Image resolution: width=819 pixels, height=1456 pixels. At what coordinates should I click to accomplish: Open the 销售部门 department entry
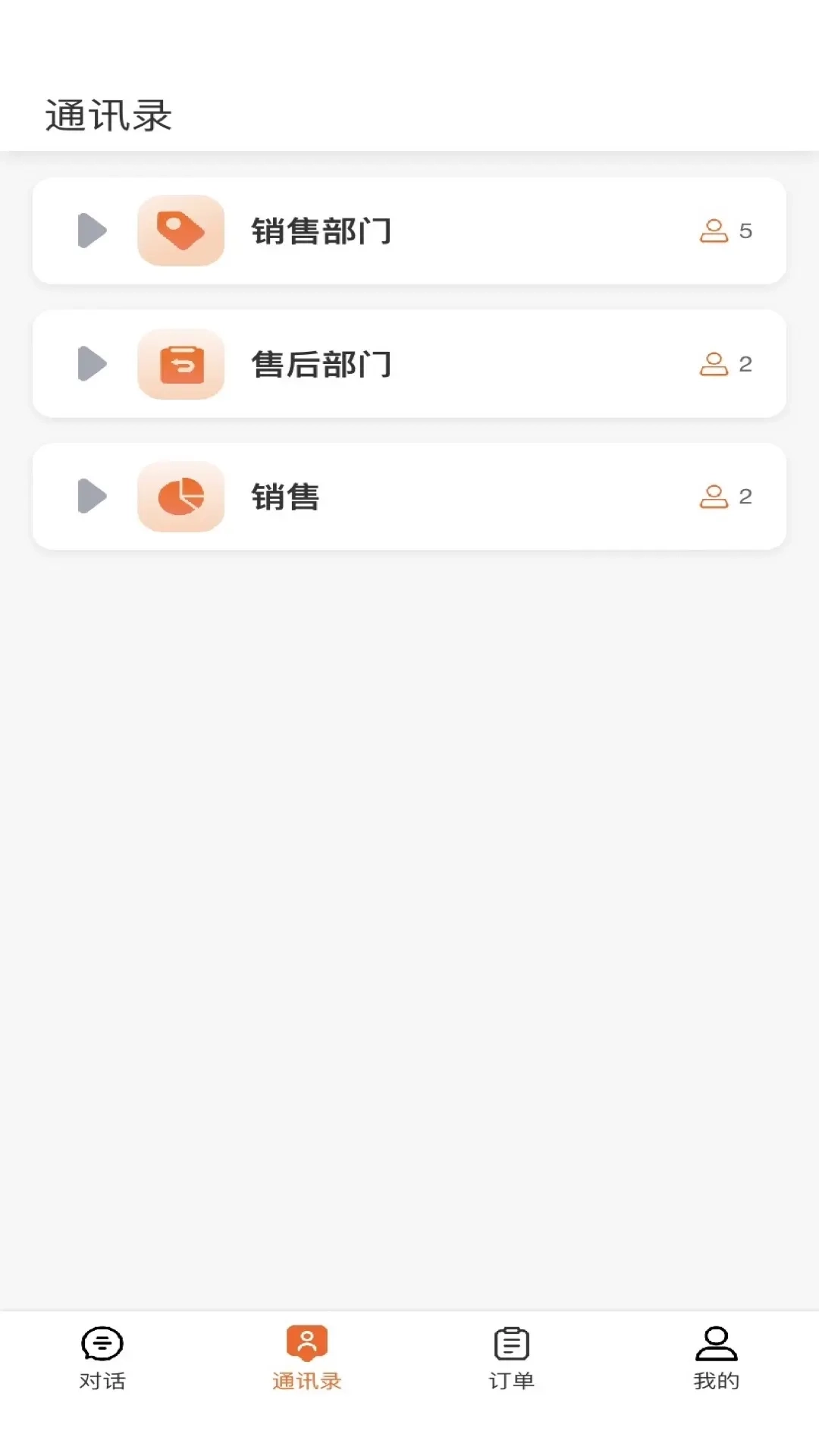coord(409,231)
